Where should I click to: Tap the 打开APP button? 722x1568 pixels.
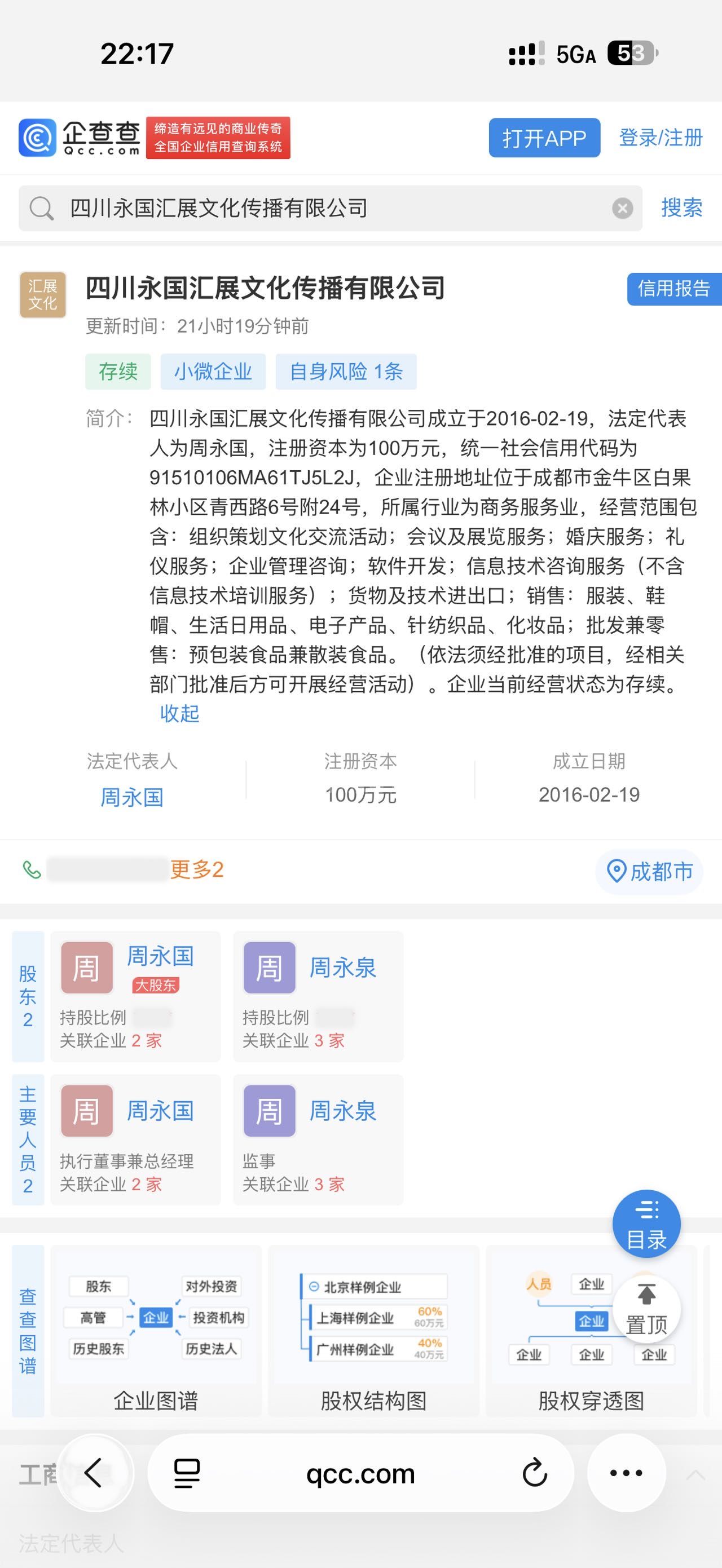(x=544, y=138)
